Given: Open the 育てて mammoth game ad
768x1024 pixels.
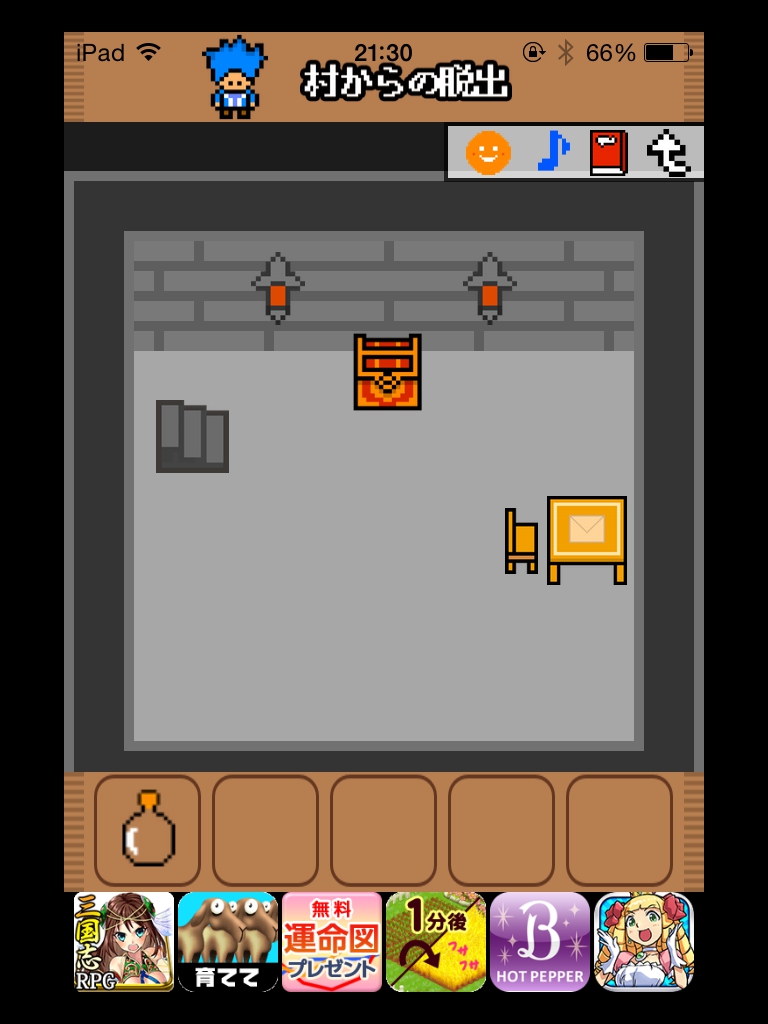Looking at the screenshot, I should 227,941.
